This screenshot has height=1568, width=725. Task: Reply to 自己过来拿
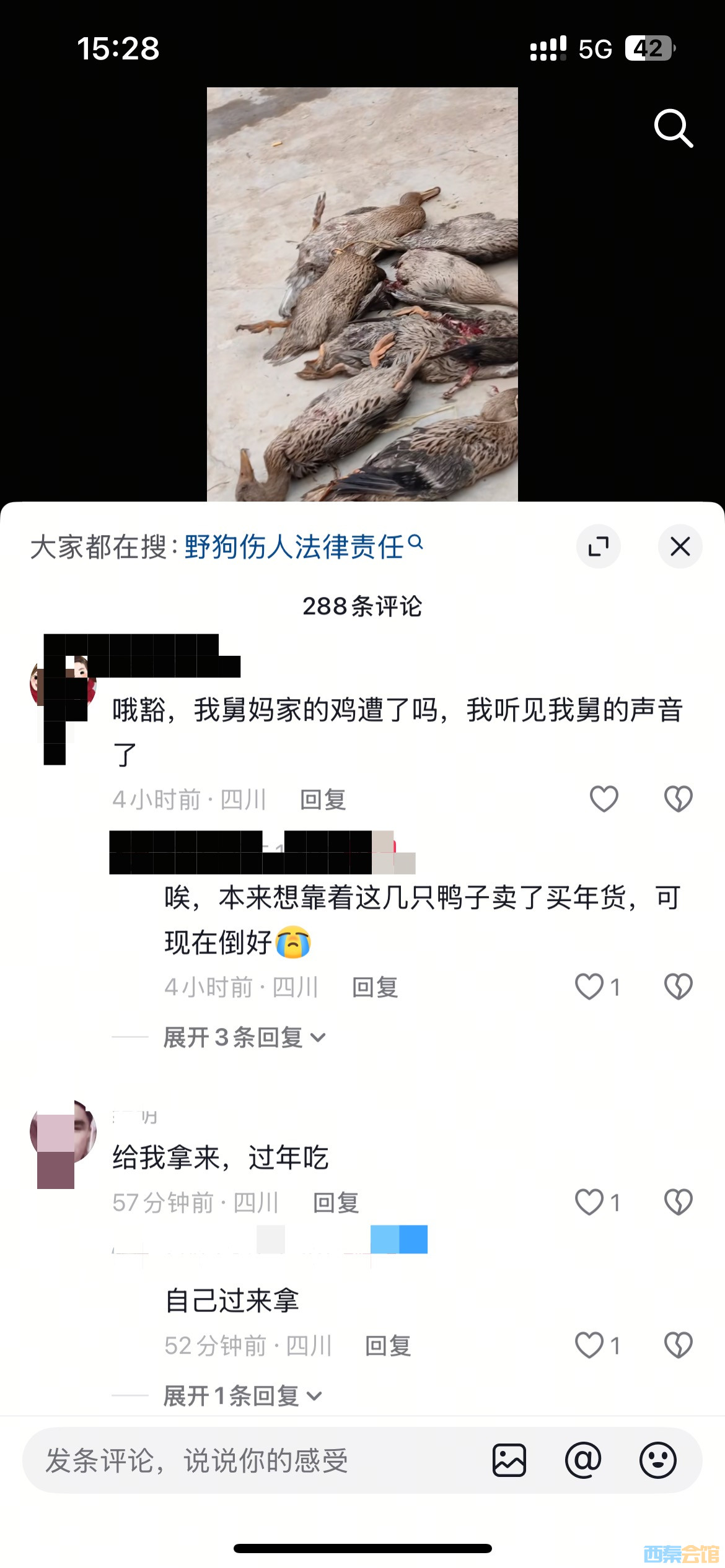coord(388,1346)
